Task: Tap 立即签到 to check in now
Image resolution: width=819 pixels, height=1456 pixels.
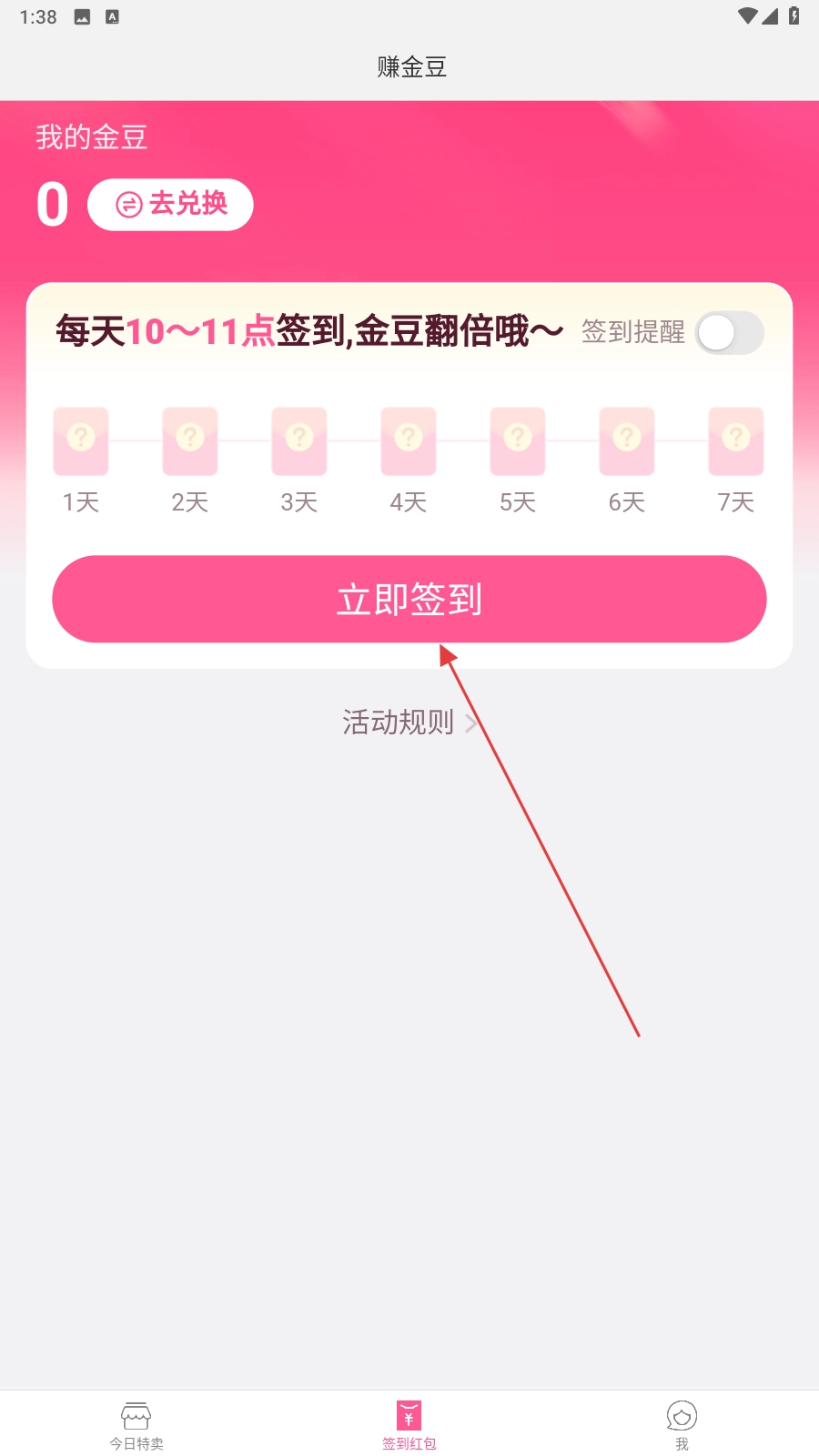Action: [x=409, y=599]
